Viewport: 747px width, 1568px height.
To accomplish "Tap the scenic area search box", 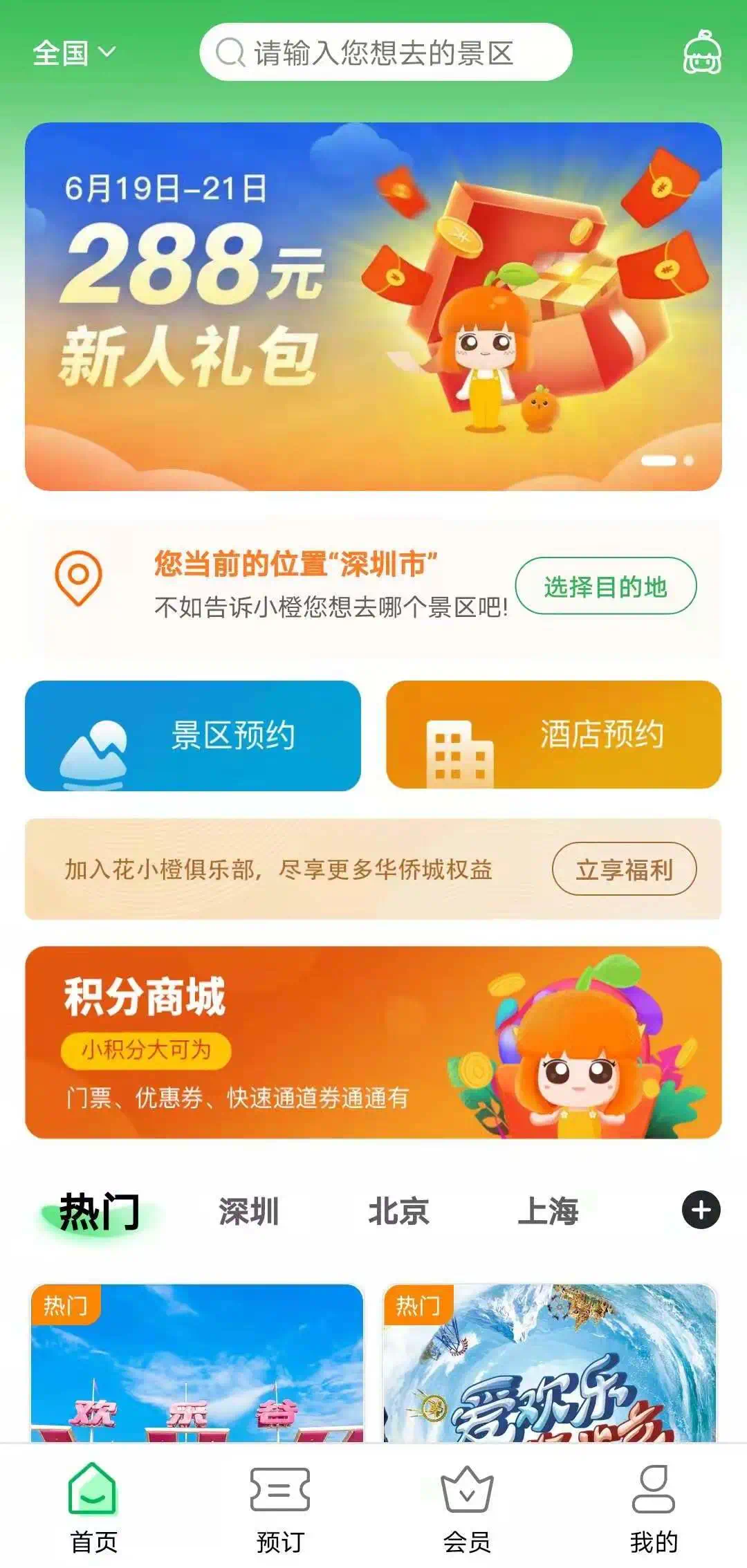I will (385, 53).
